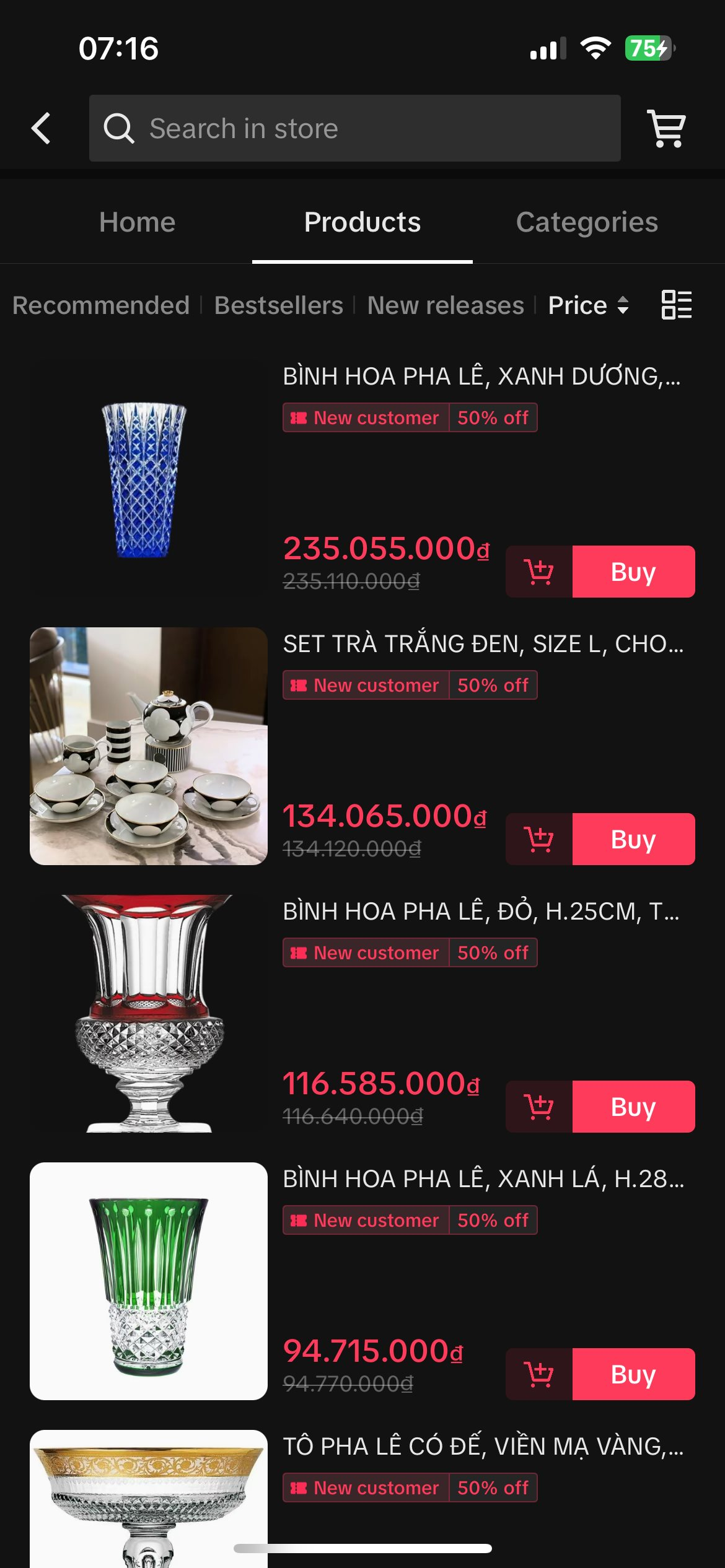
Task: Buy the 116.585.000đ red crystal vase
Action: click(x=633, y=1107)
